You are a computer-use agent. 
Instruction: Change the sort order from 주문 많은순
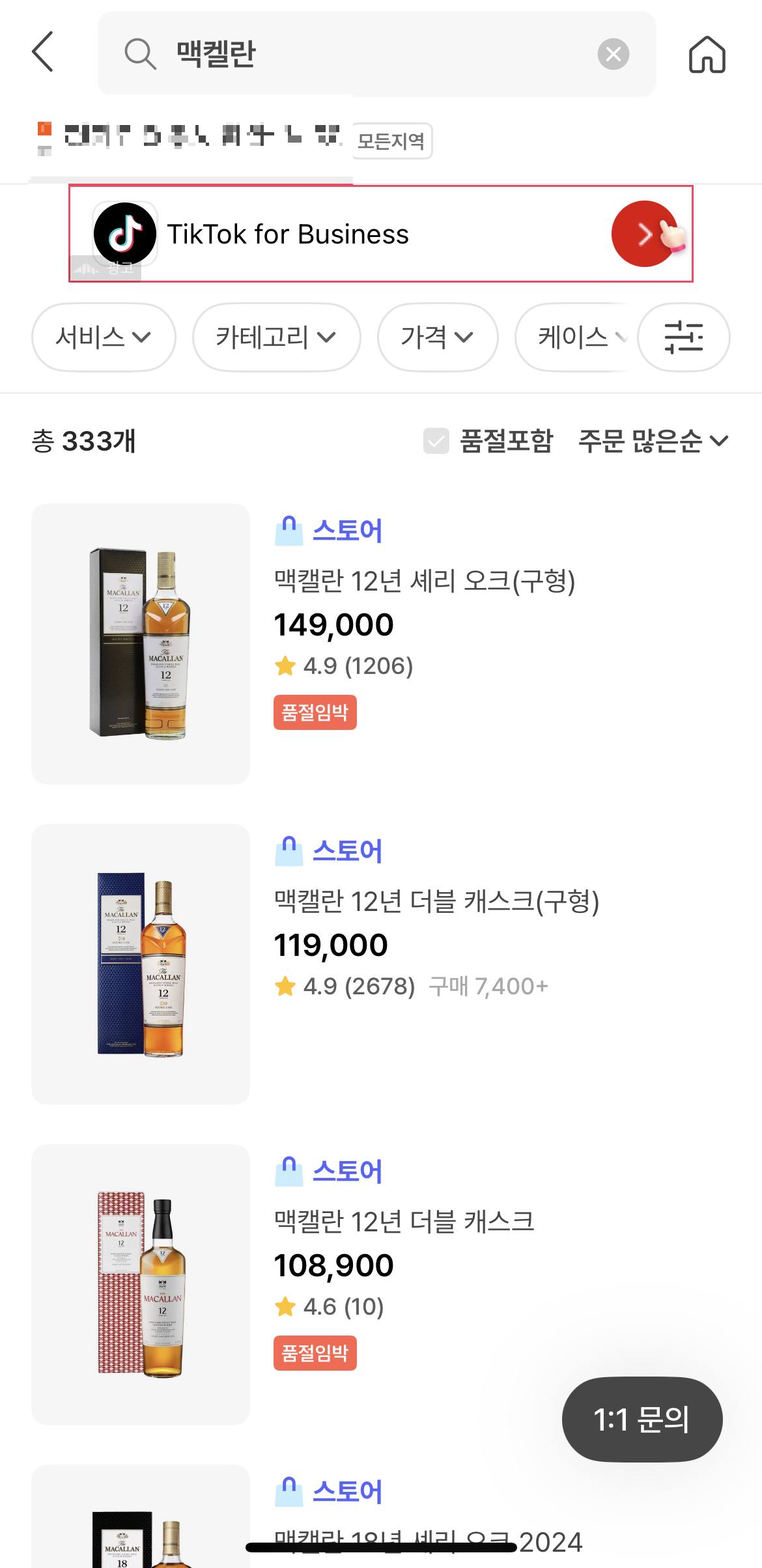[x=653, y=441]
